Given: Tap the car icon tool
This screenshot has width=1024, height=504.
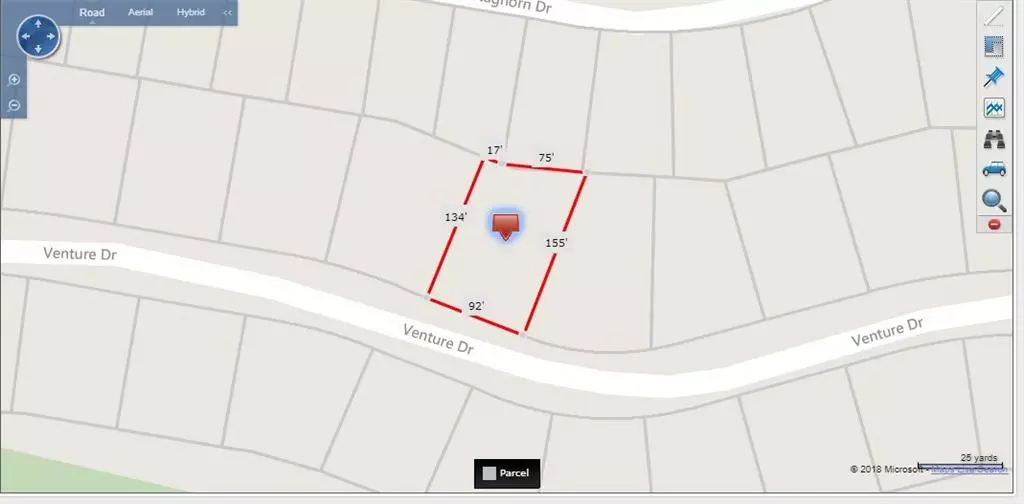Looking at the screenshot, I should click(x=993, y=169).
